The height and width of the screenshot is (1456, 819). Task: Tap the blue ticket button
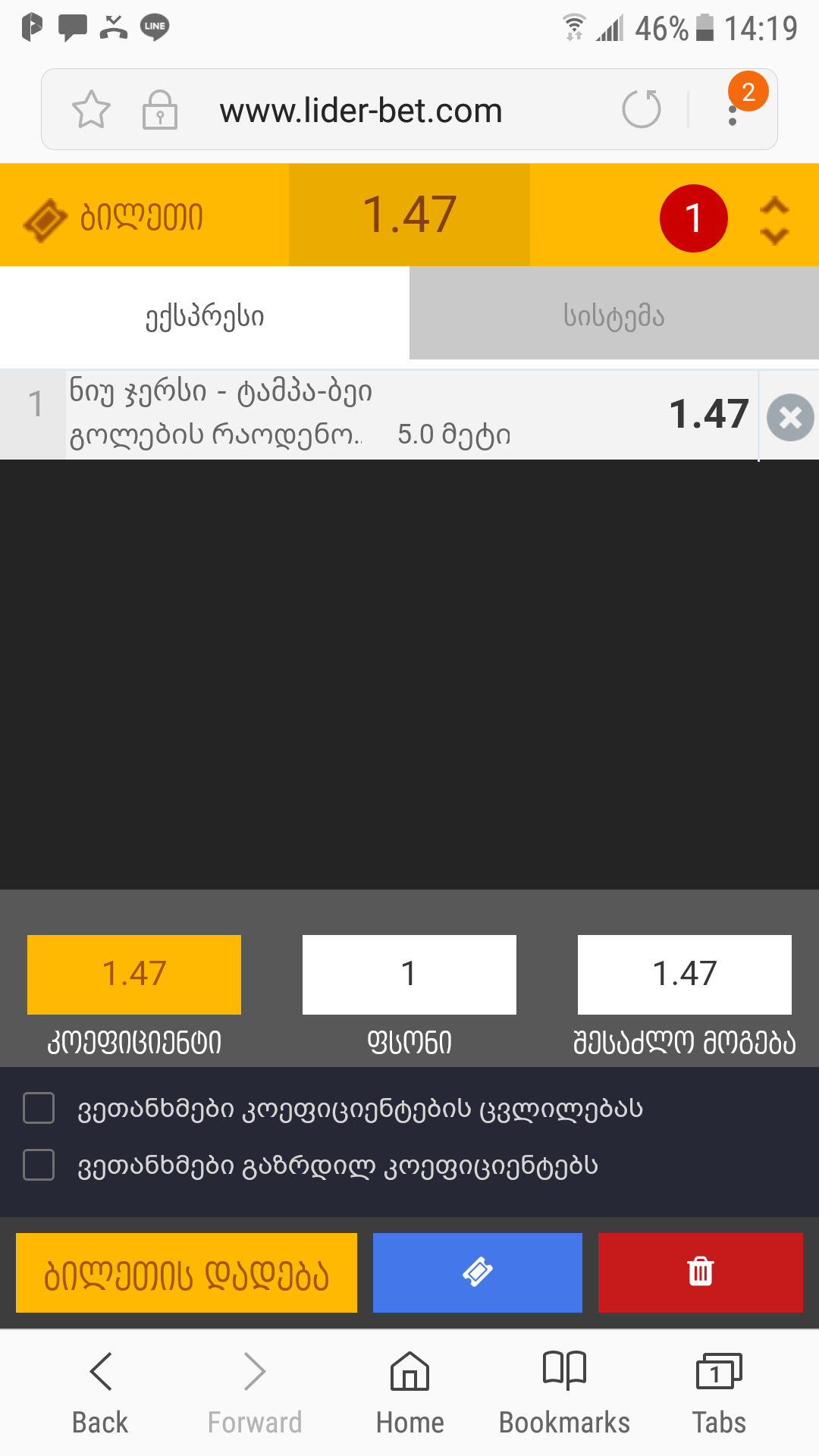(477, 1272)
